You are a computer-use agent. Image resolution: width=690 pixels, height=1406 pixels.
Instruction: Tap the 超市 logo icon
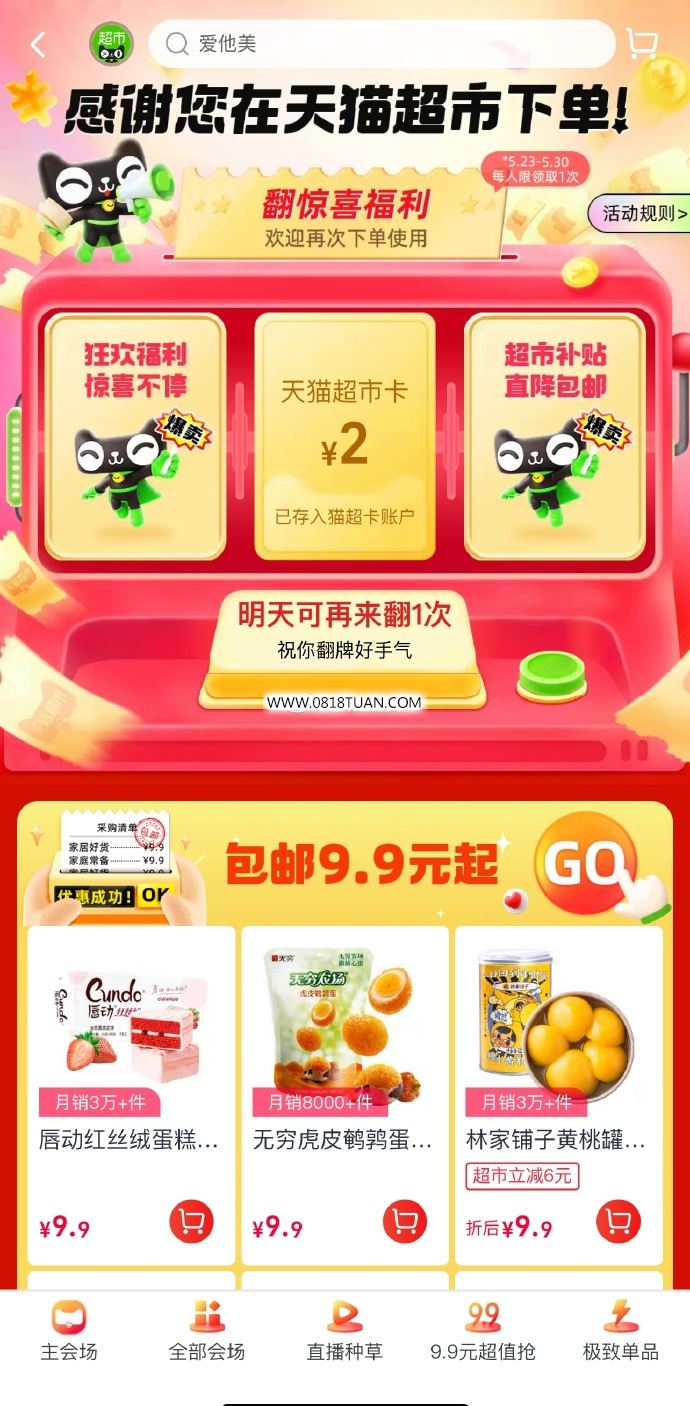111,44
